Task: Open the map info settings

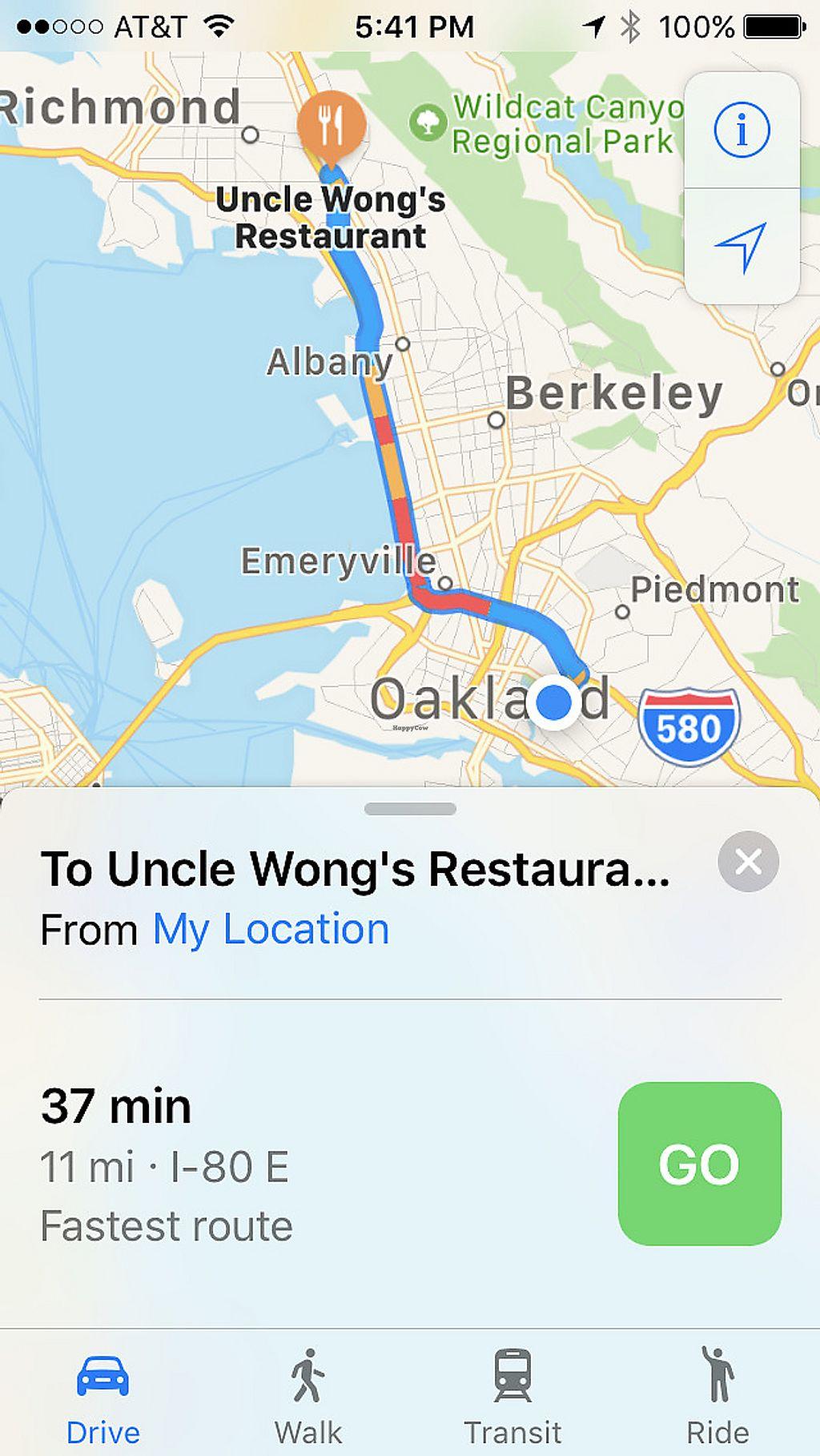Action: click(x=742, y=130)
